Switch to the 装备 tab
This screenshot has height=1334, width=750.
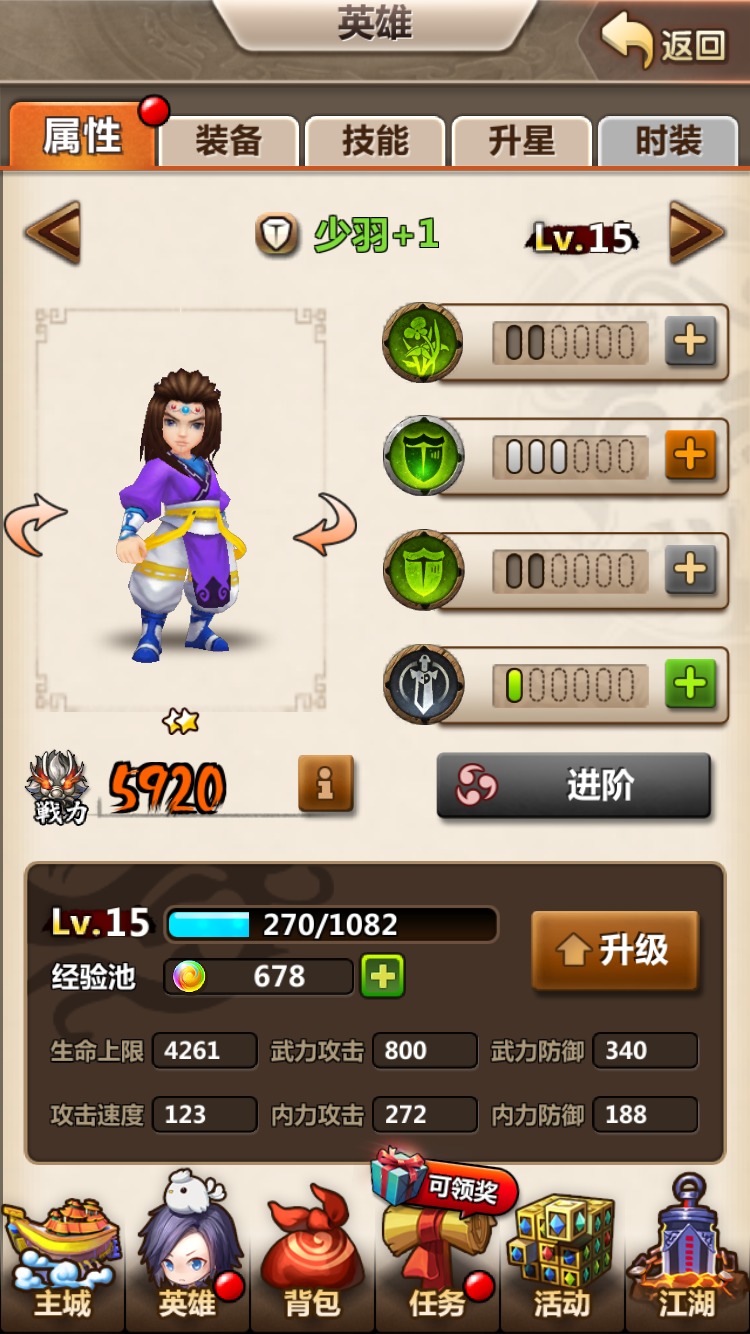click(229, 140)
